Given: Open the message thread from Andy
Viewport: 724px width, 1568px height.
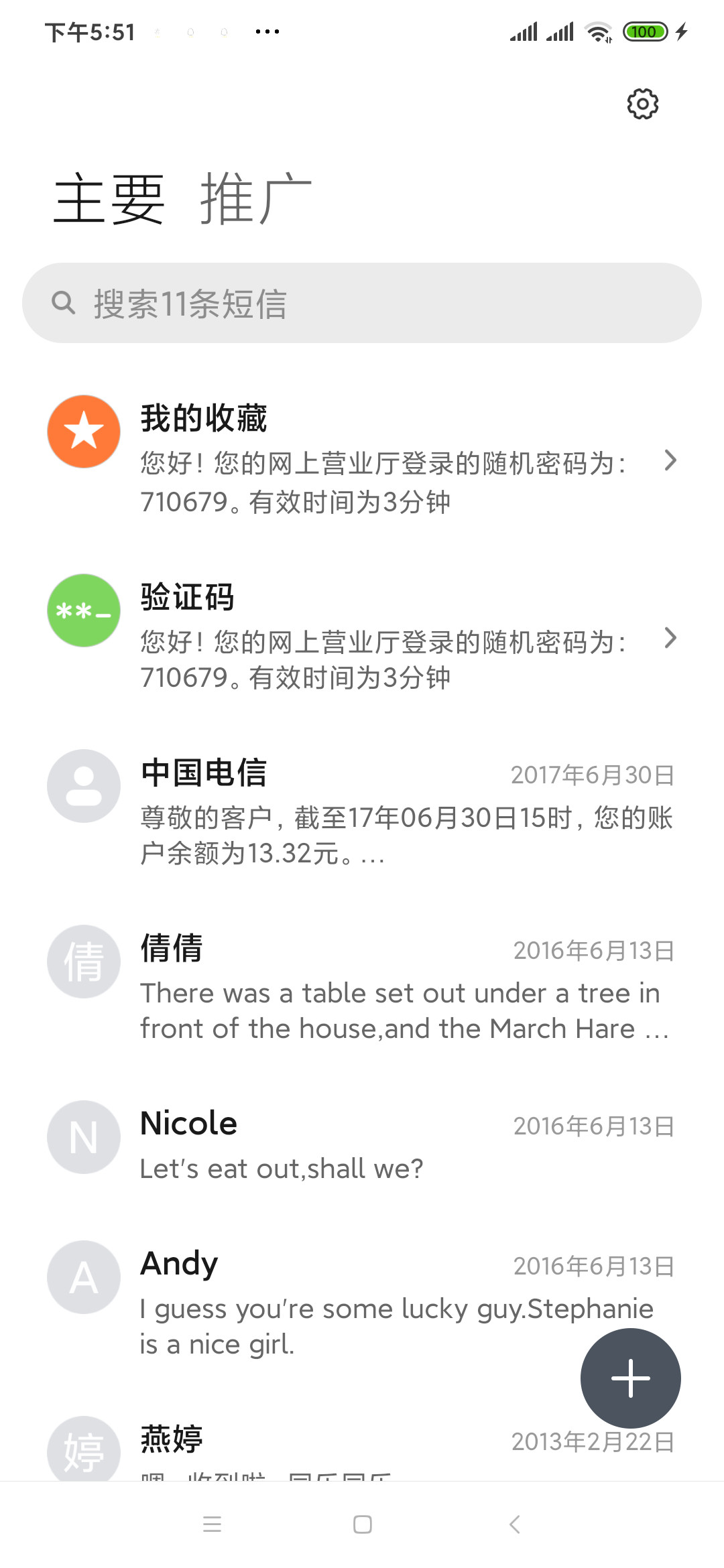Looking at the screenshot, I should pyautogui.click(x=362, y=1302).
